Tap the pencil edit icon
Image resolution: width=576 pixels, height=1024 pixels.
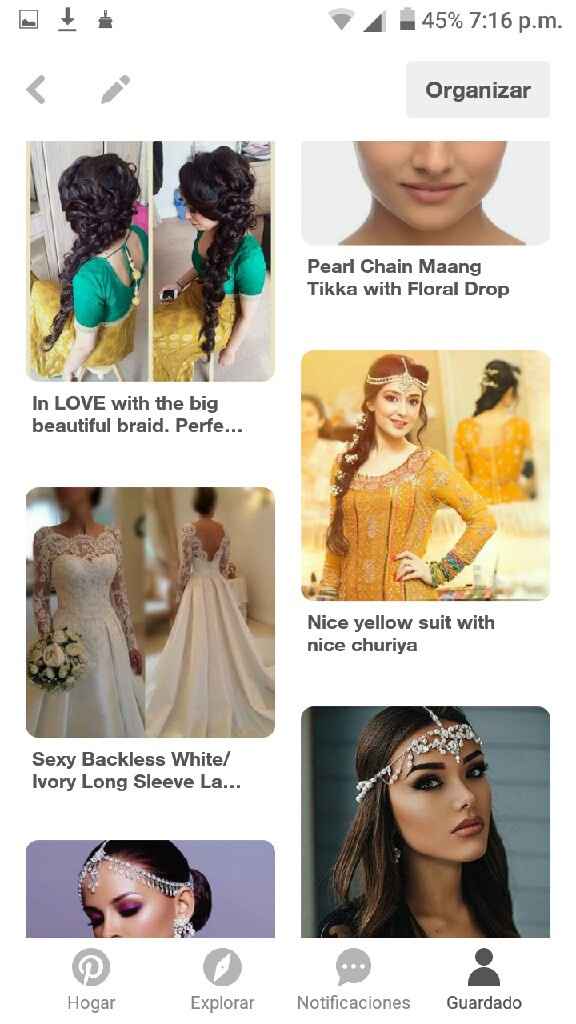click(116, 89)
